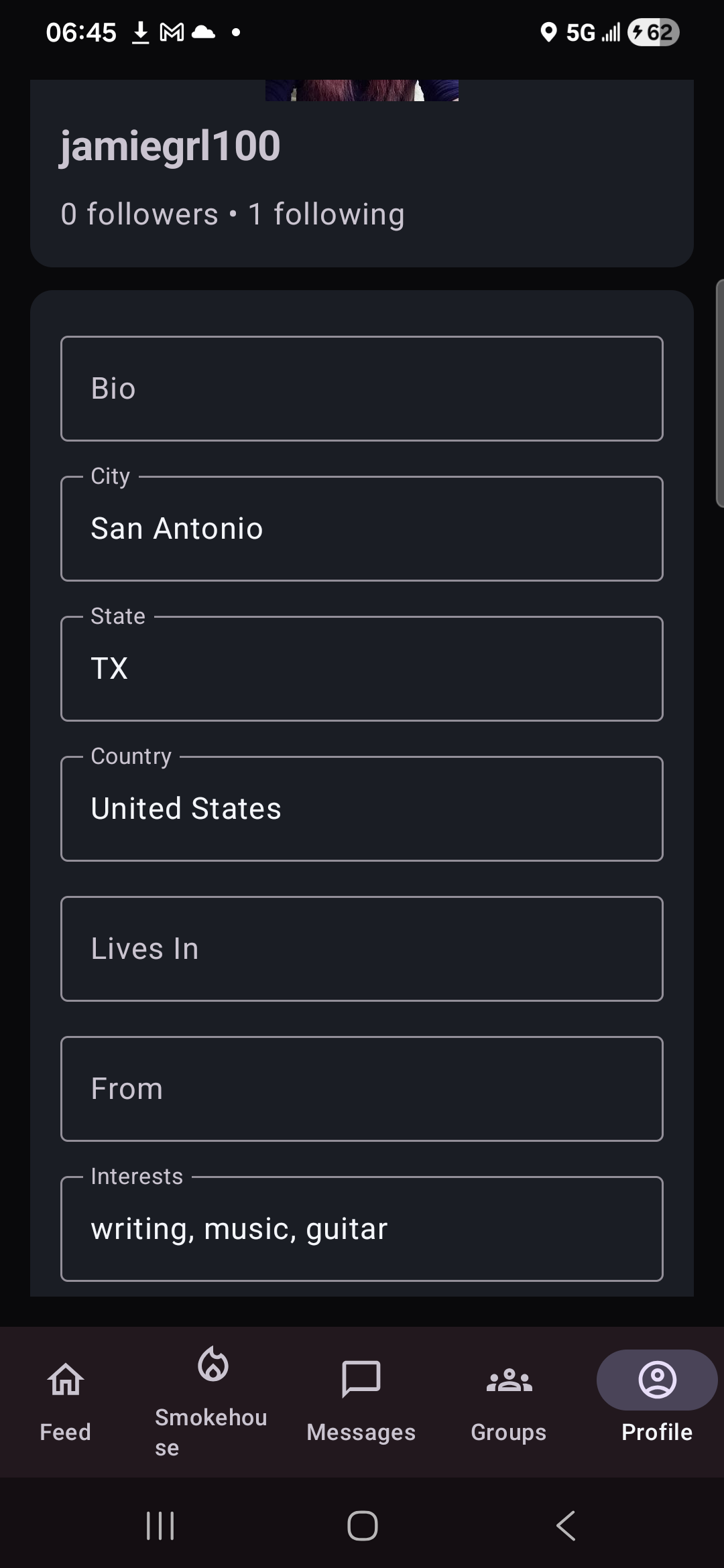724x1568 pixels.
Task: Select the Profile tab
Action: [x=657, y=1402]
